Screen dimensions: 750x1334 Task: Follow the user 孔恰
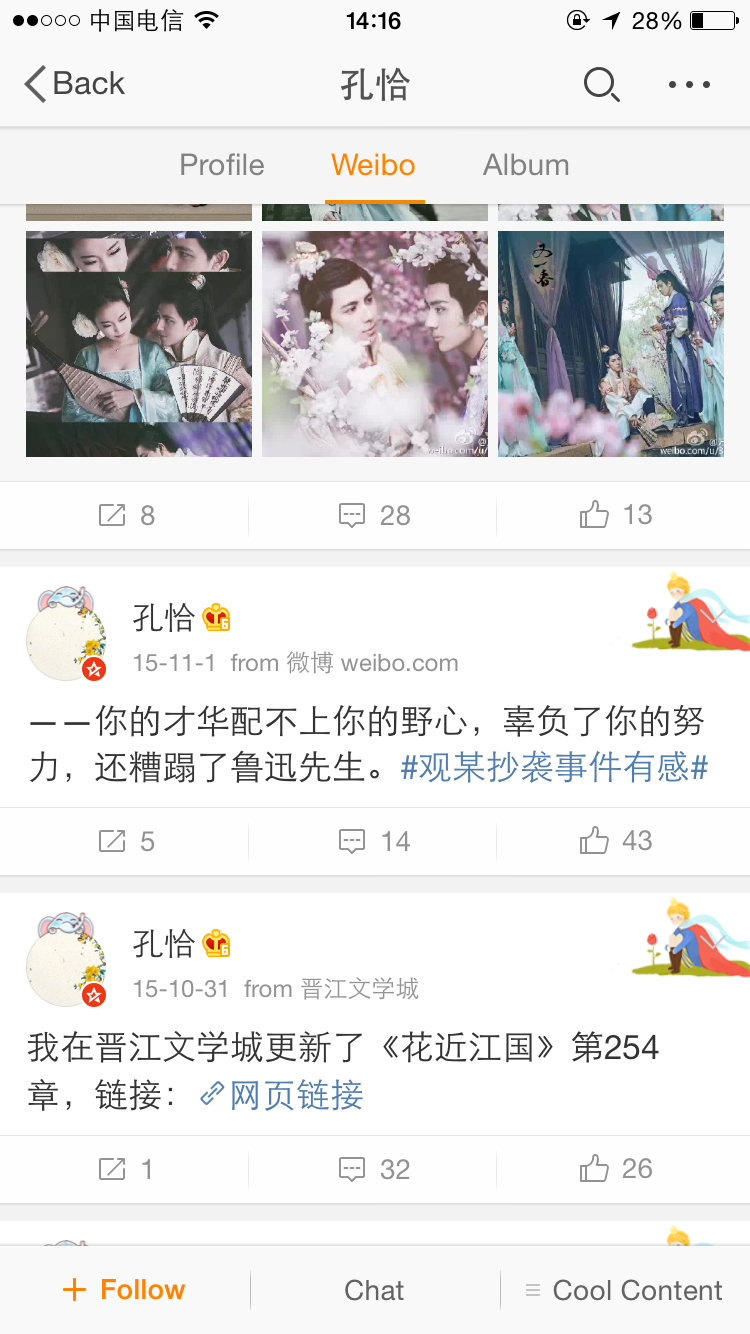124,1290
